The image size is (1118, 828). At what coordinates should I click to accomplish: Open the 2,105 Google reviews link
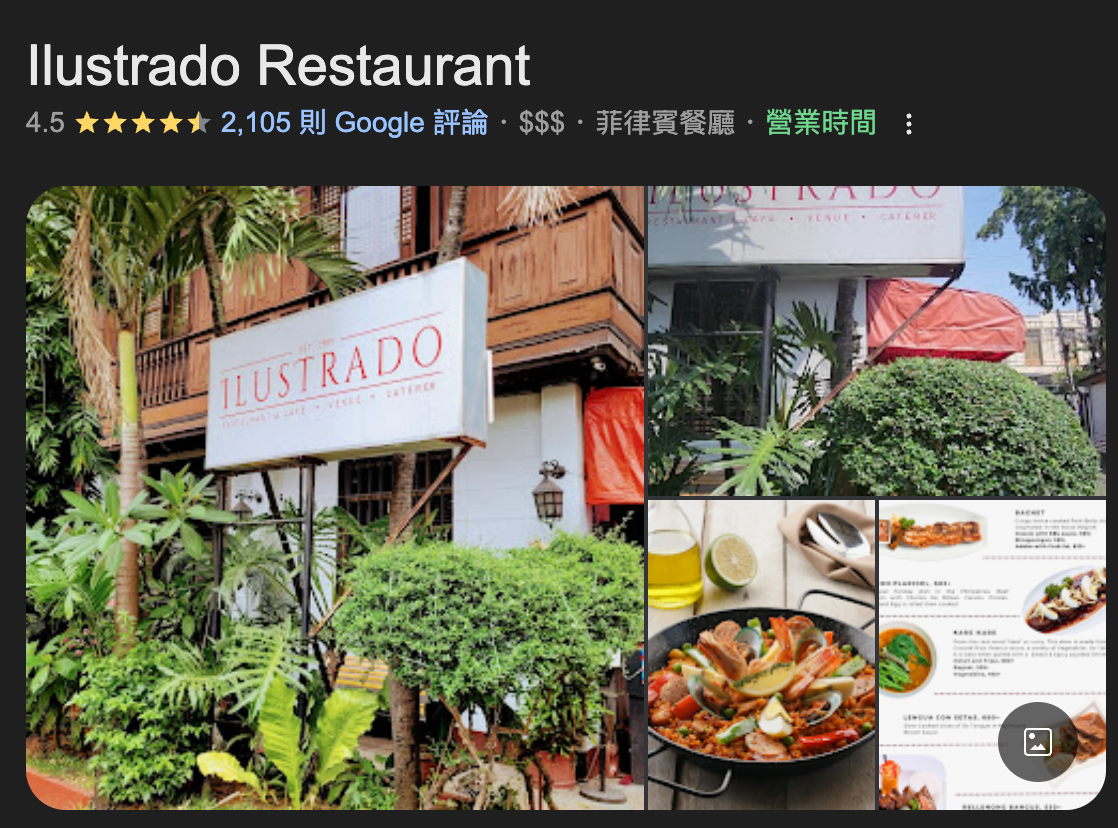354,123
